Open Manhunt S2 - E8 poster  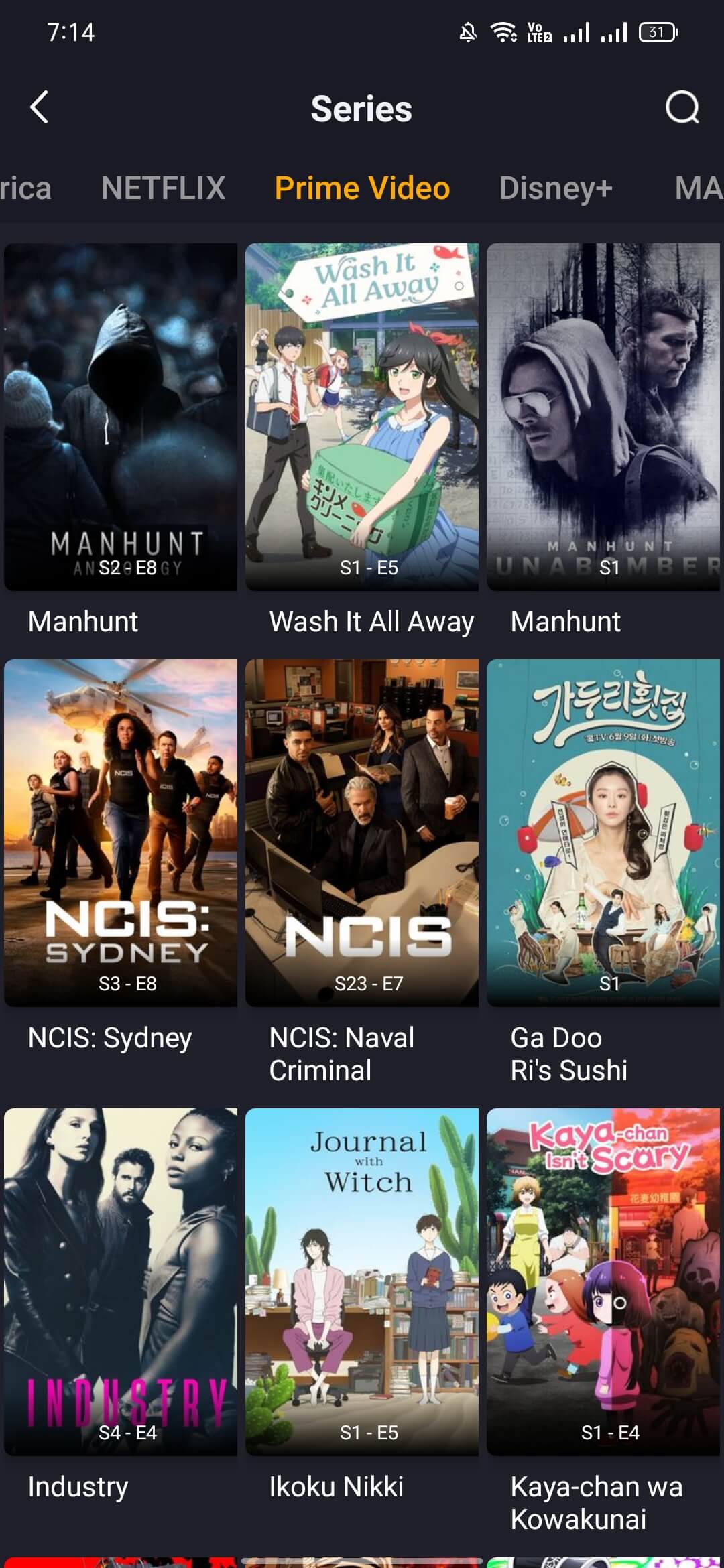[x=121, y=416]
